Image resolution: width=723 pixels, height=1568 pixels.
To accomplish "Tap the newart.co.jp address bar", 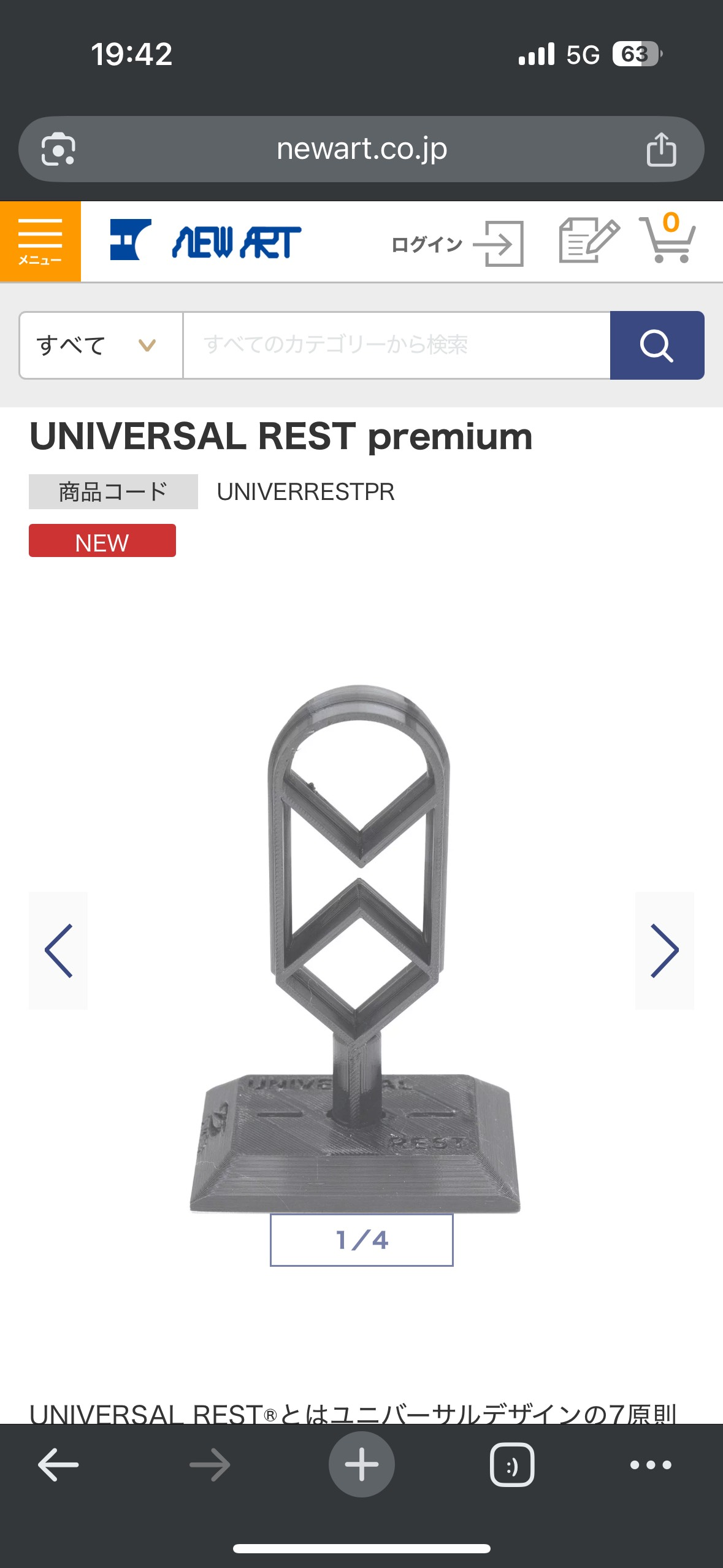I will [362, 149].
